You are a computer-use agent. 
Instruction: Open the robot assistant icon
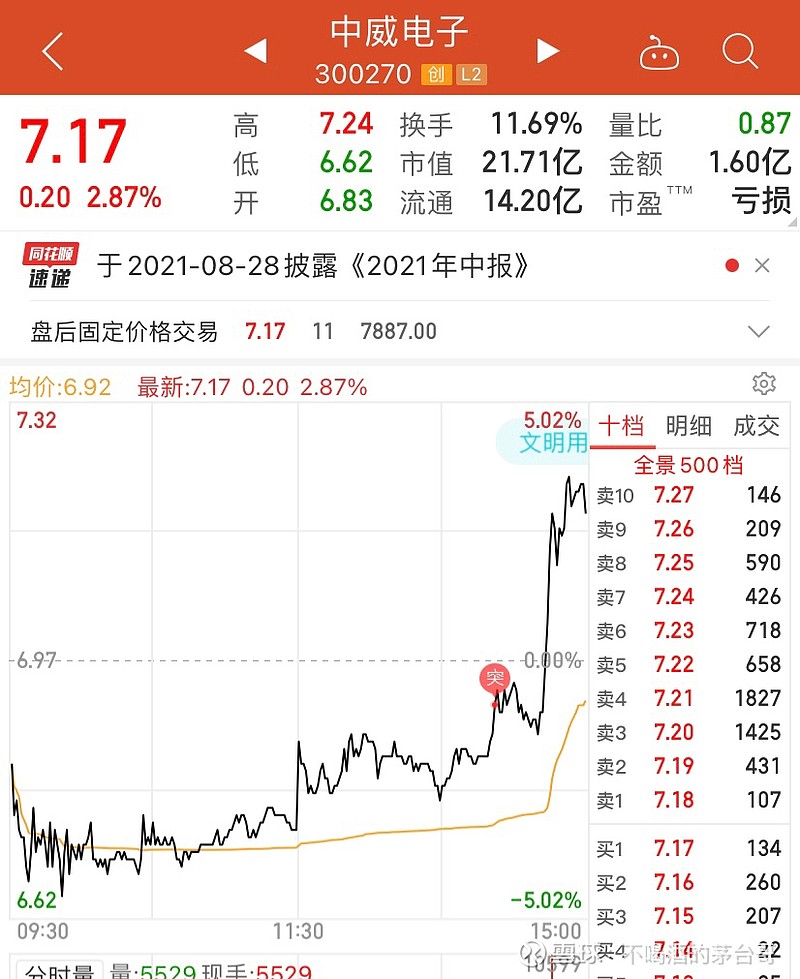point(659,52)
